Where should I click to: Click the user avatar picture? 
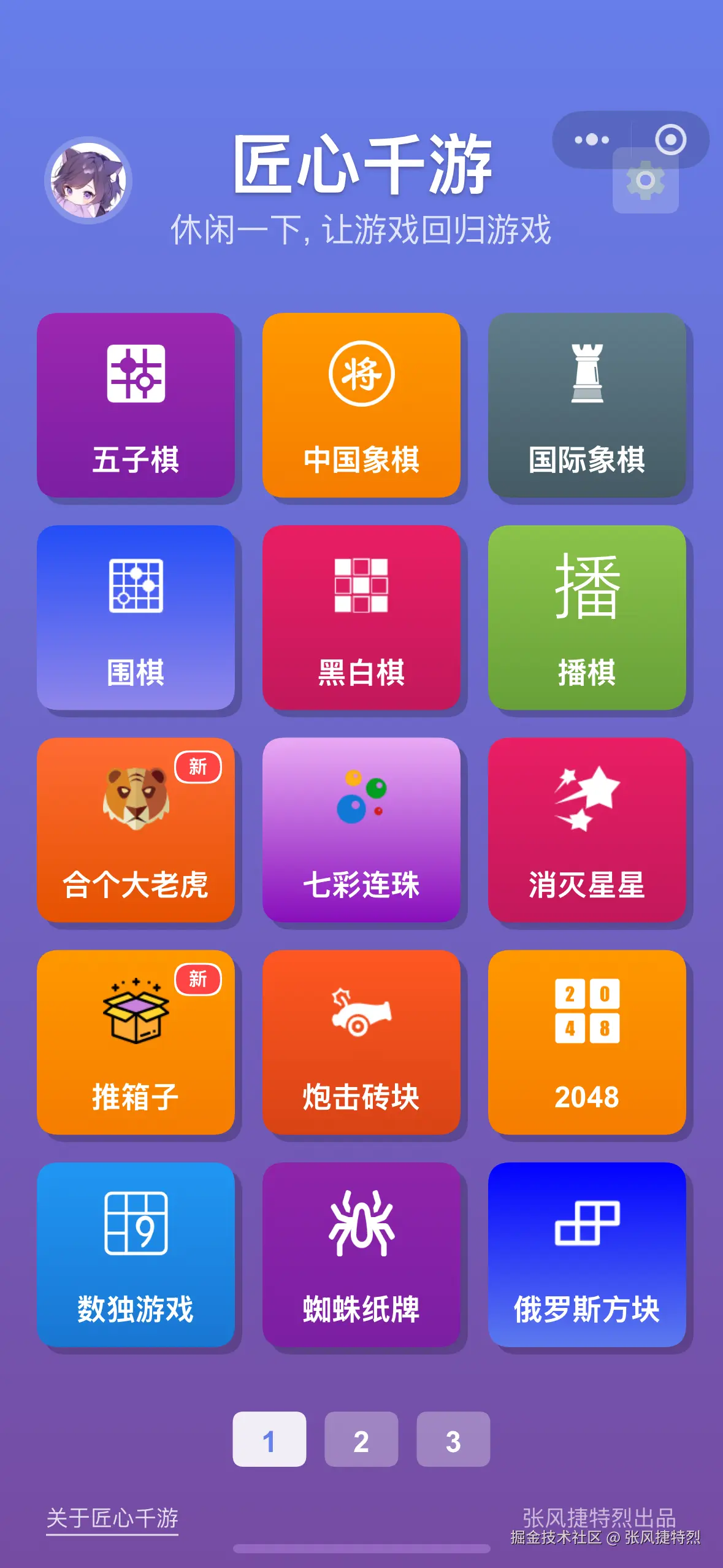click(90, 179)
